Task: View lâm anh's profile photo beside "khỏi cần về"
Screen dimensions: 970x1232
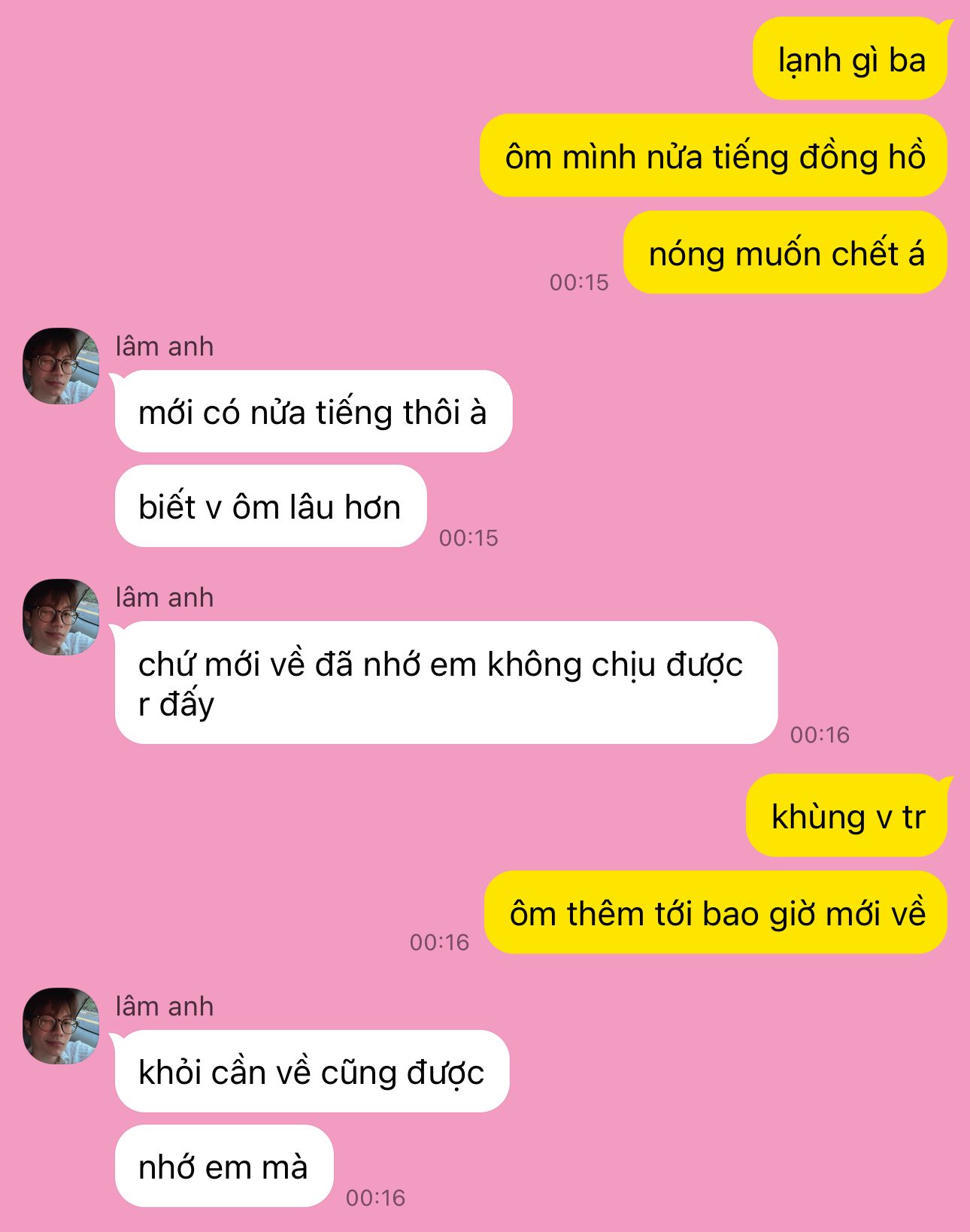Action: tap(61, 1026)
